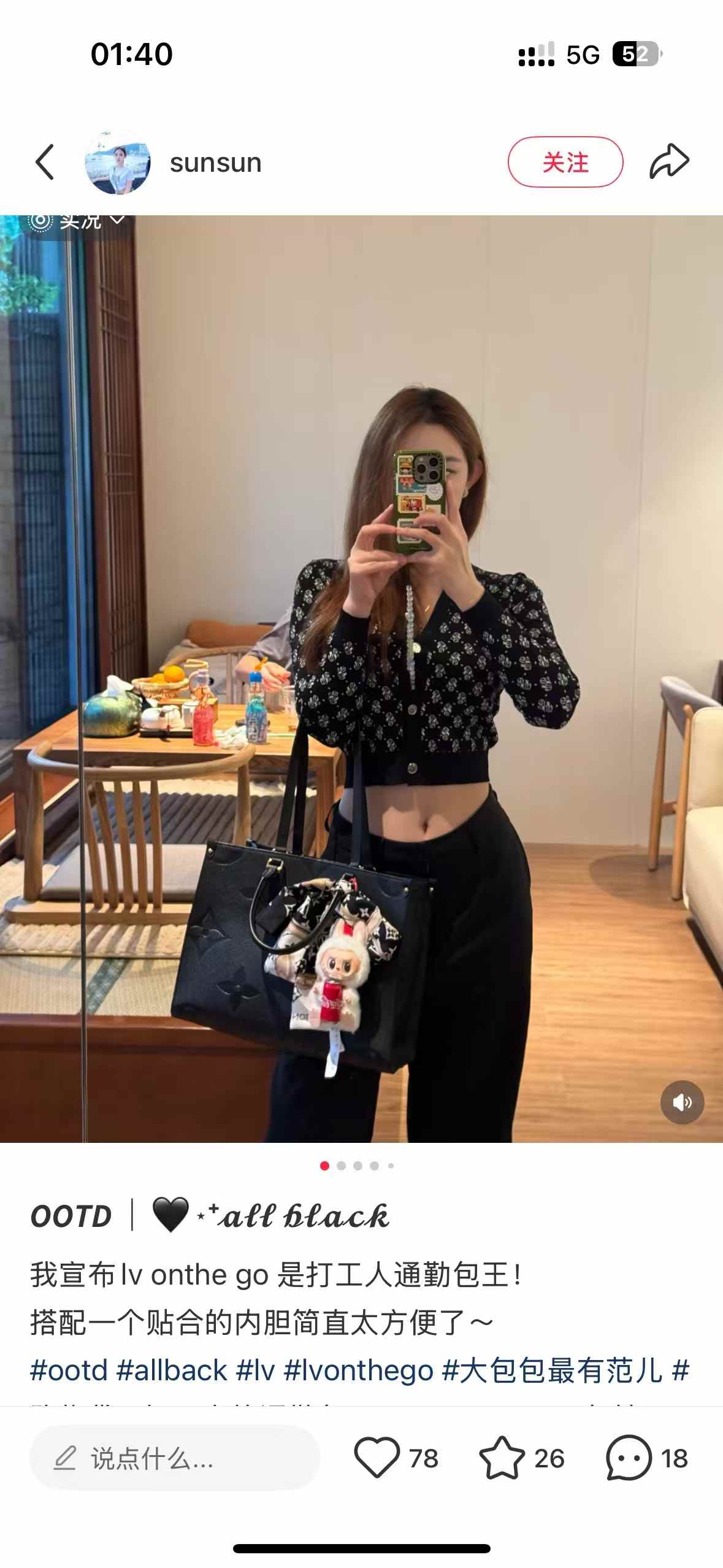Open the #lvonthego hashtag
723x1568 pixels.
(359, 1370)
